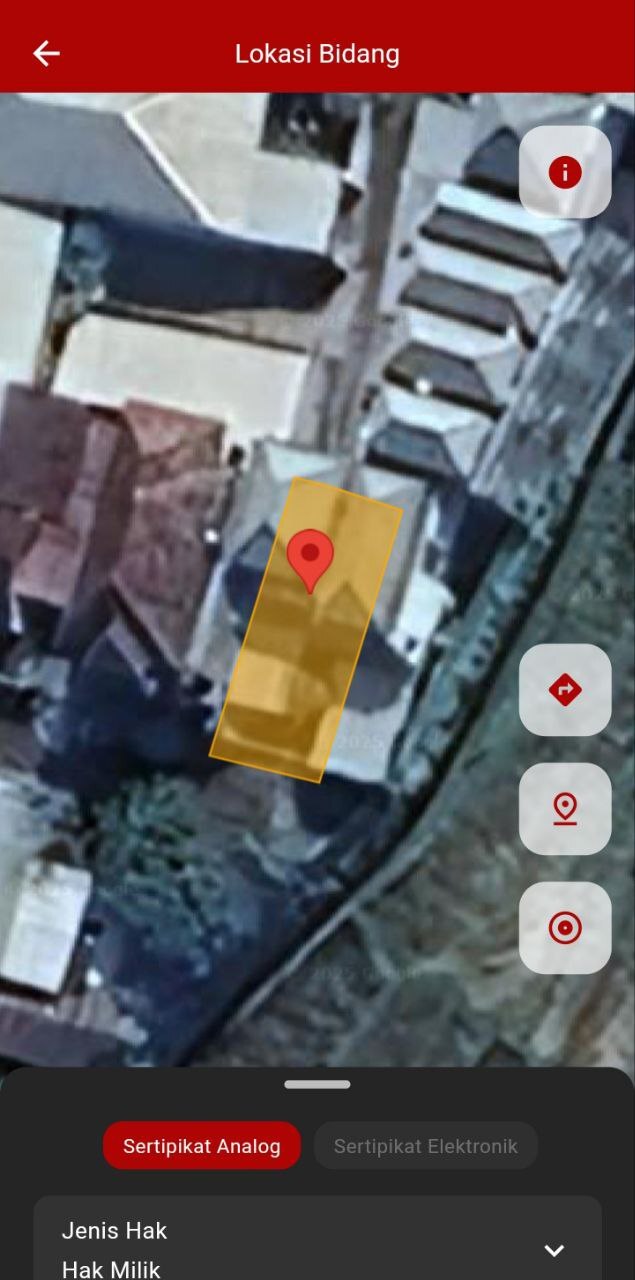Center map with the target button

[x=565, y=928]
